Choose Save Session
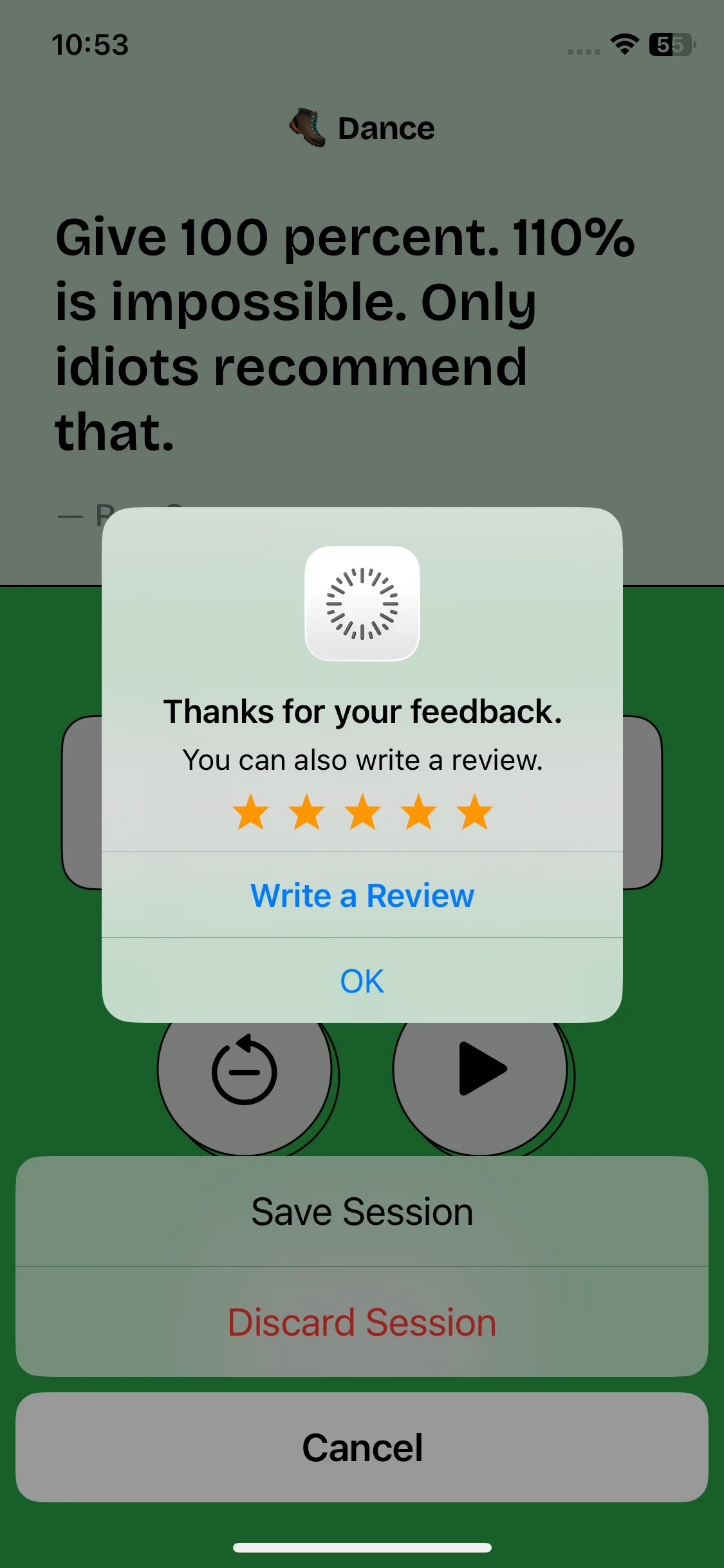 click(362, 1212)
